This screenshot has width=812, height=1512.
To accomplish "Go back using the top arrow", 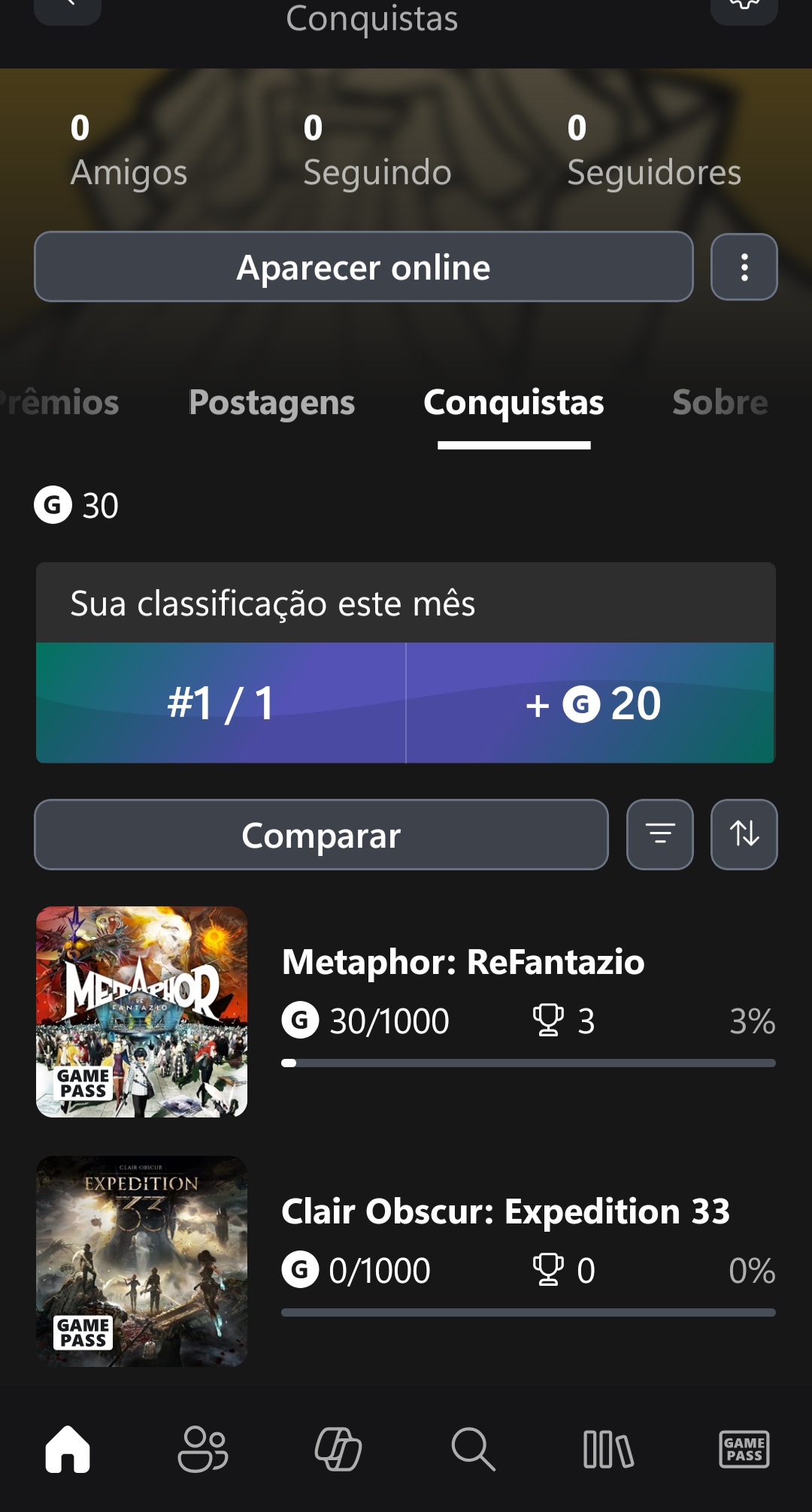I will coord(68,8).
